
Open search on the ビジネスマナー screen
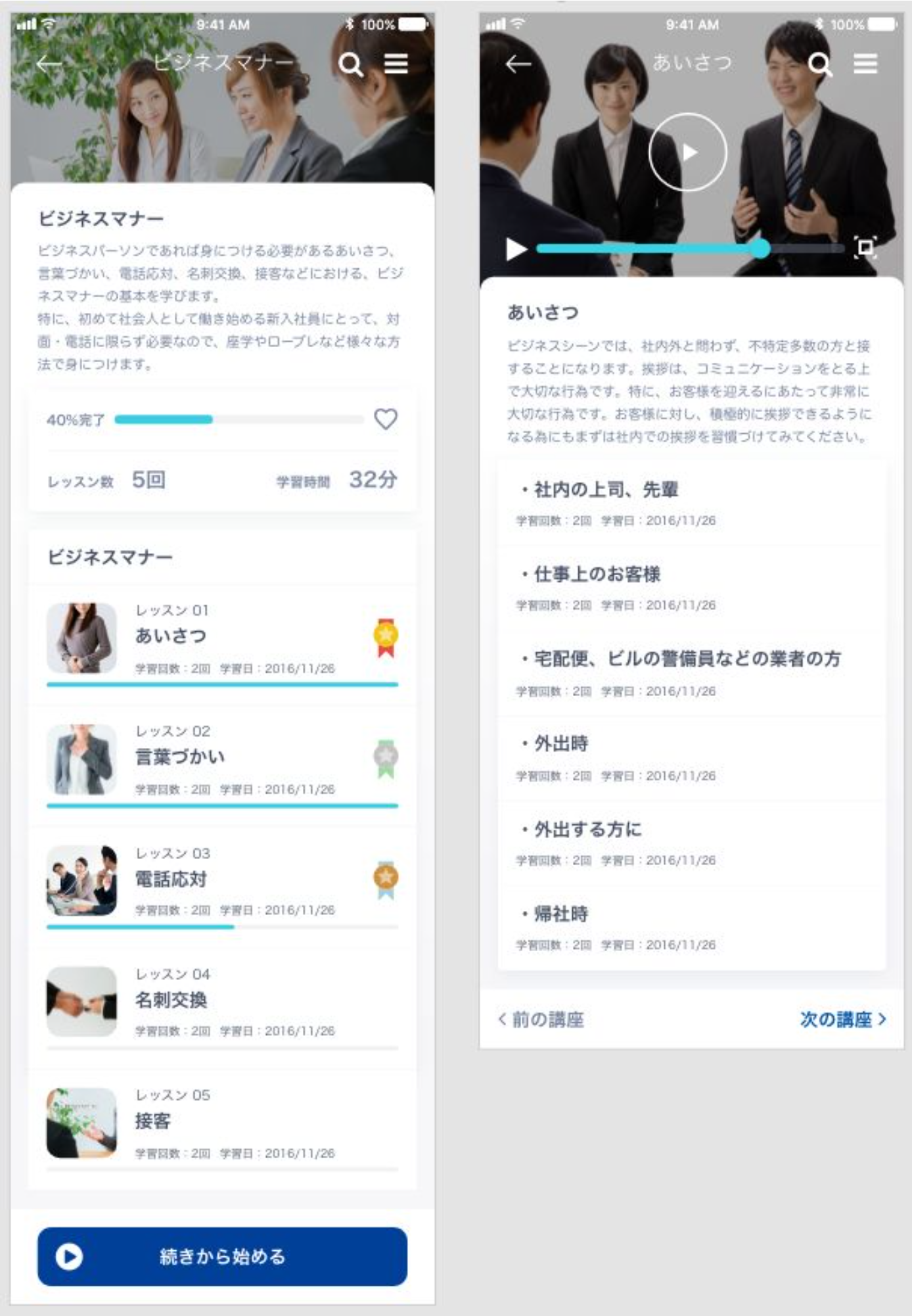[351, 64]
